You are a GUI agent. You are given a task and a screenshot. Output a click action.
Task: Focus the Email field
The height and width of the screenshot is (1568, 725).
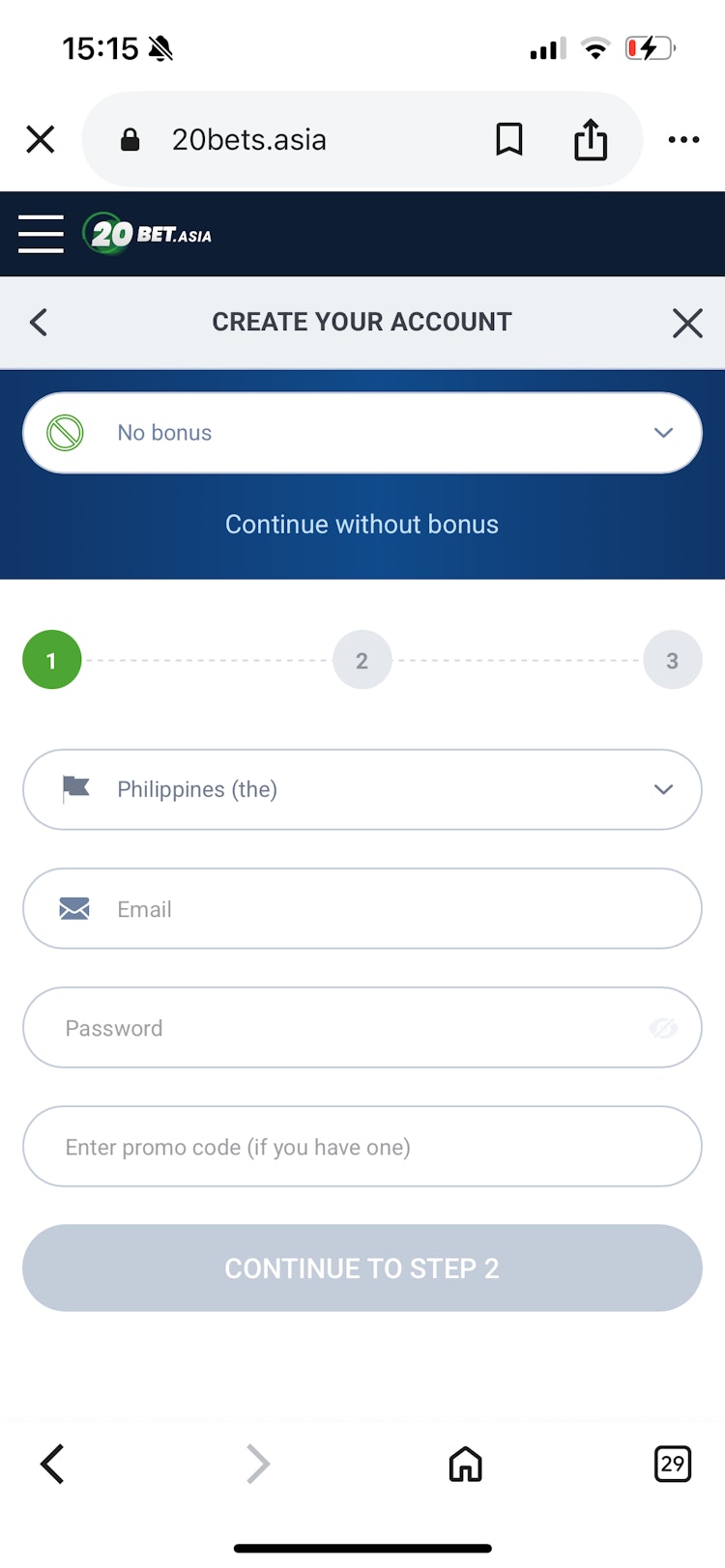pos(387,909)
